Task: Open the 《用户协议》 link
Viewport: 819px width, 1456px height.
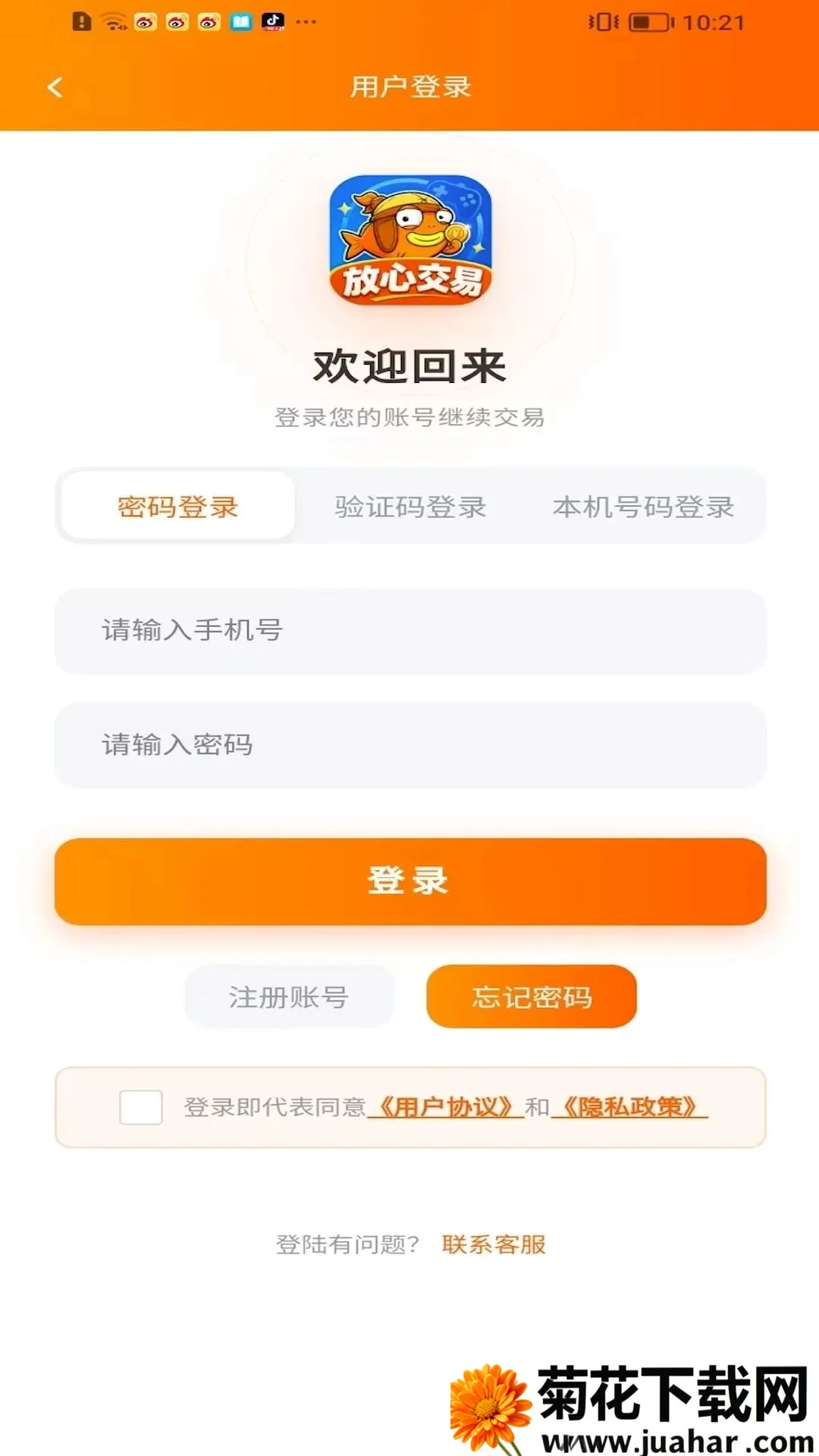Action: tap(446, 1107)
